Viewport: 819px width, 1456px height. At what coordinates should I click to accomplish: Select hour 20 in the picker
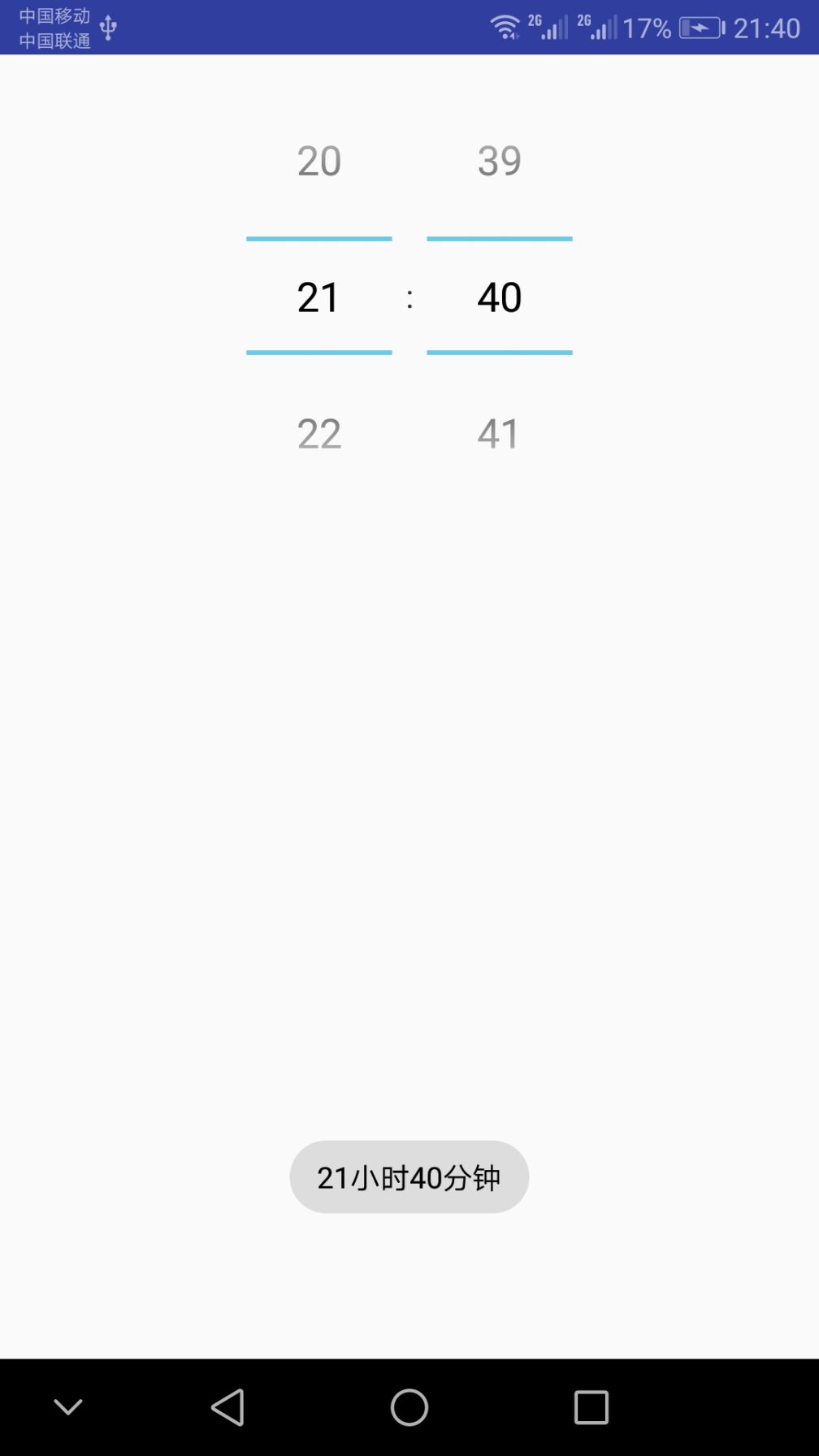point(318,161)
